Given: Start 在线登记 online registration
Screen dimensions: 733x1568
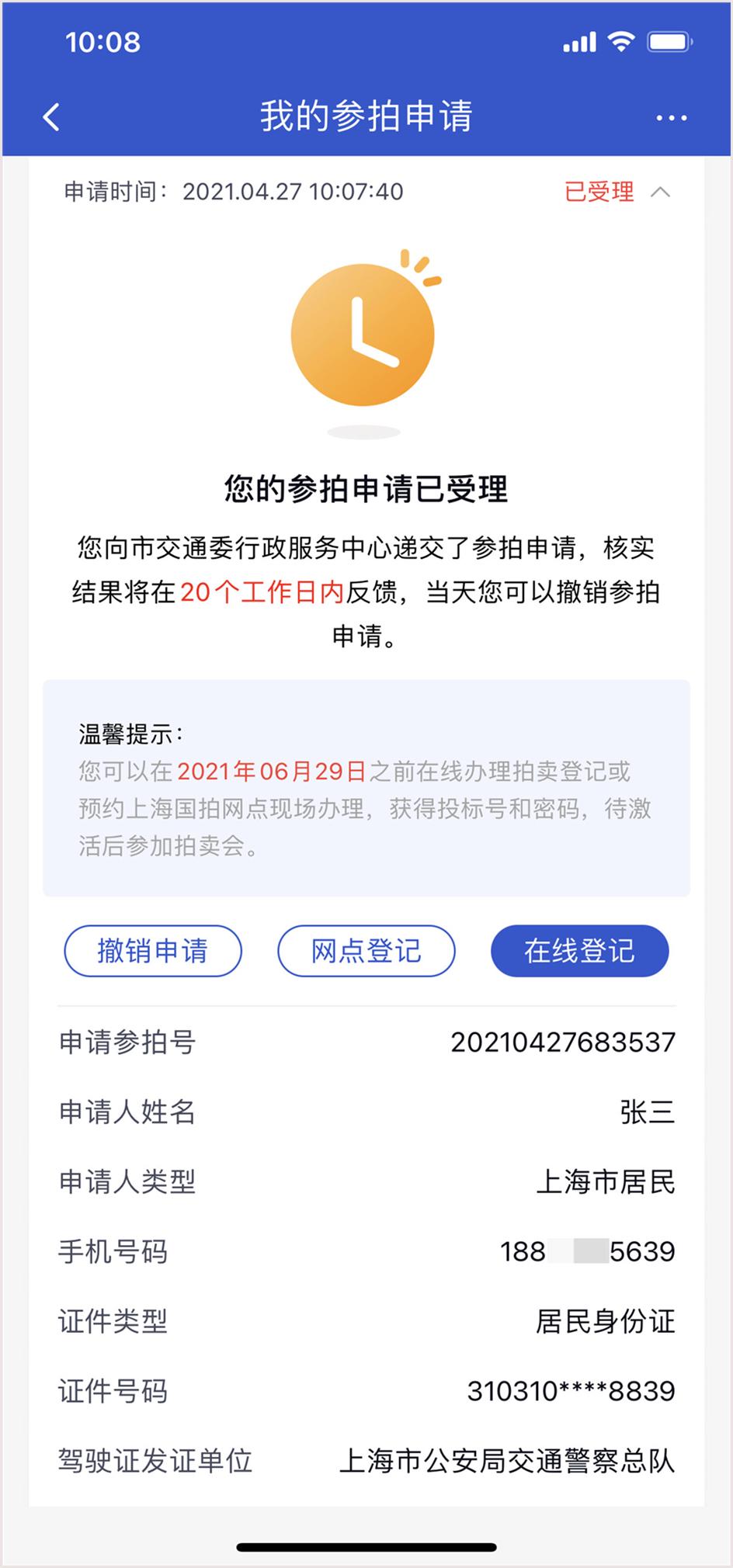Looking at the screenshot, I should tap(580, 950).
